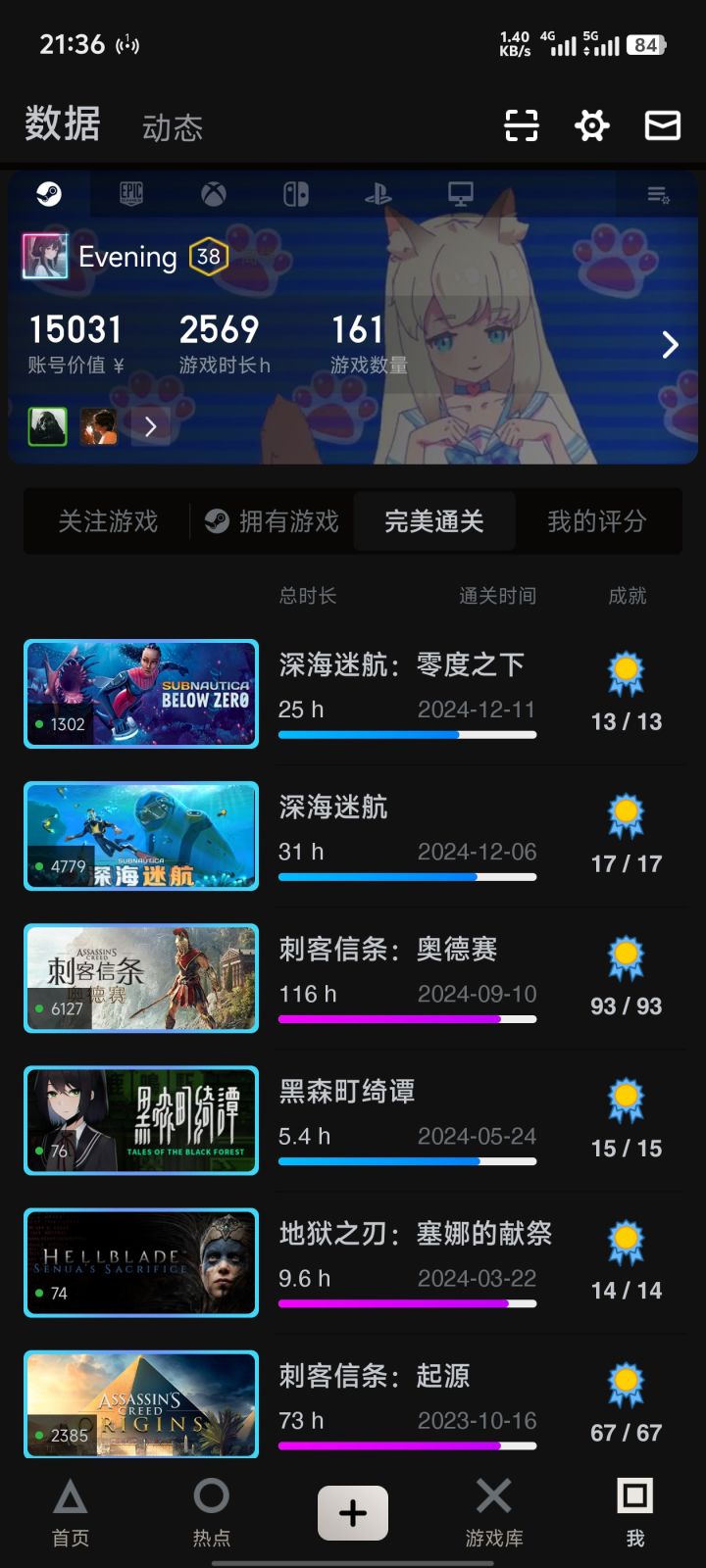Go to the 热点 tab
The image size is (706, 1568).
pyautogui.click(x=212, y=1513)
